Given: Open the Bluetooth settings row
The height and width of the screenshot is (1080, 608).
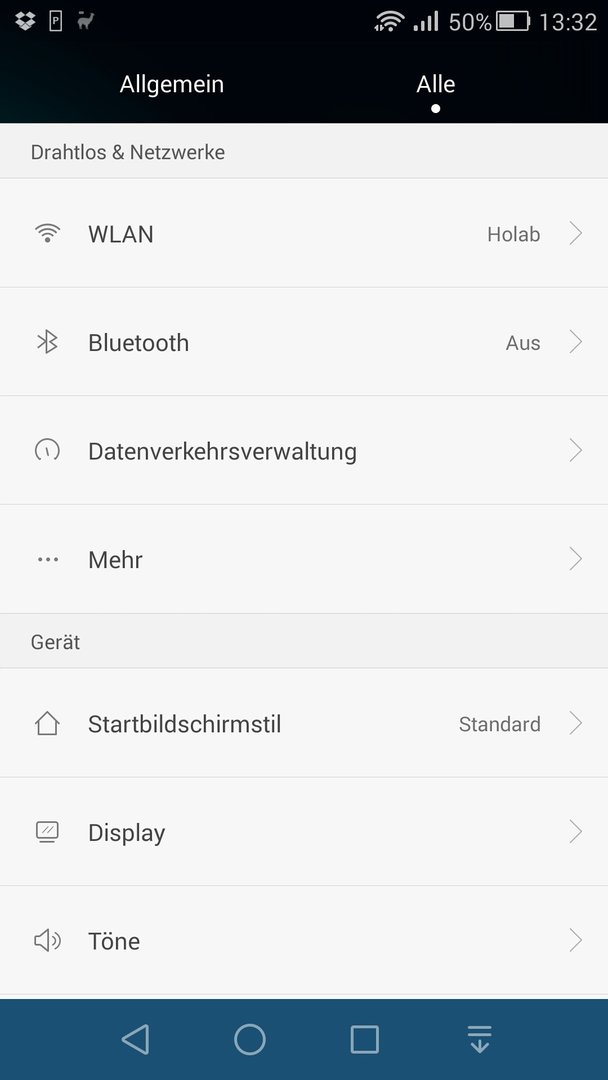Looking at the screenshot, I should [x=304, y=342].
